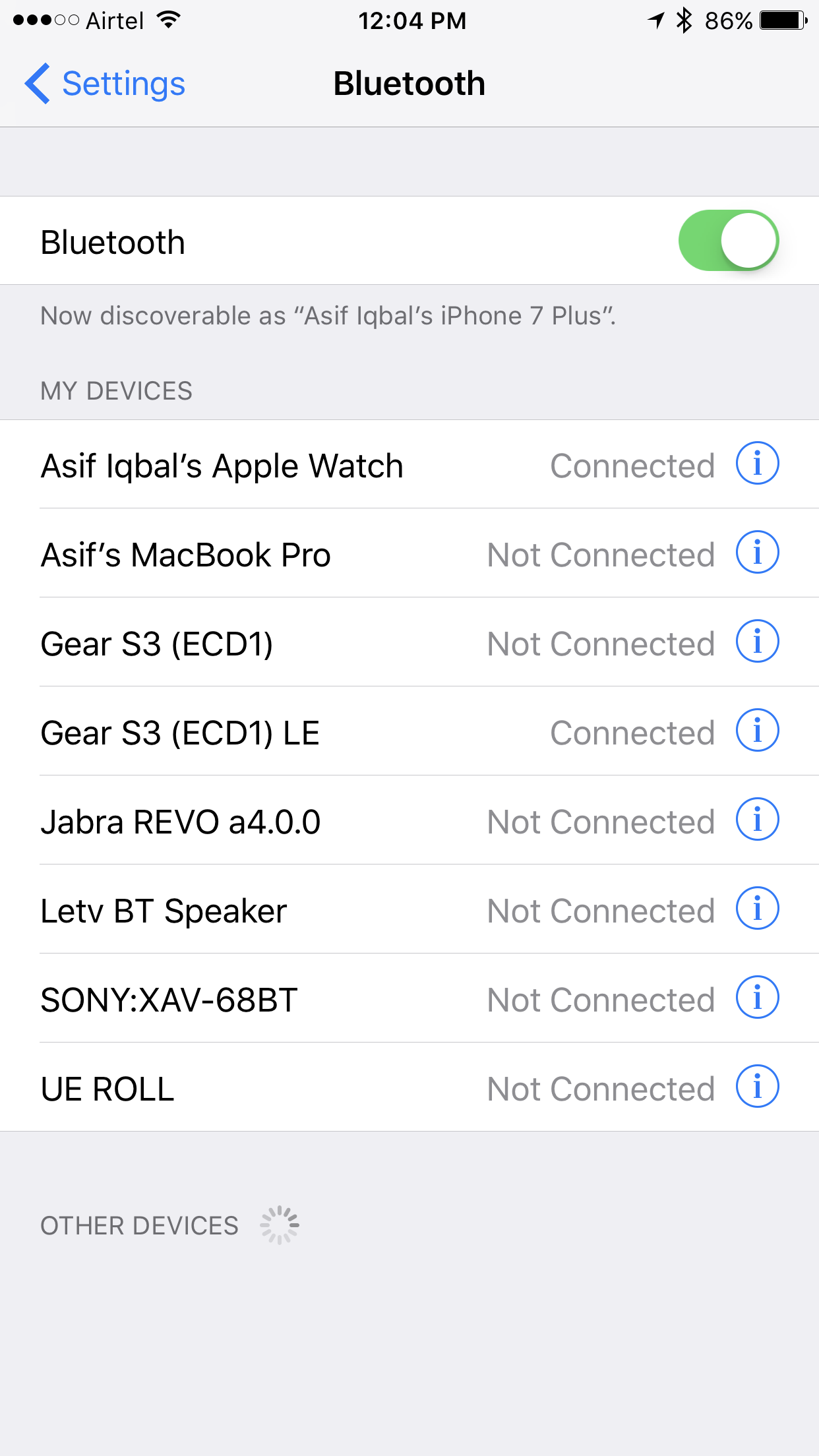
Task: Open Letv BT Speaker info details
Action: [x=757, y=909]
